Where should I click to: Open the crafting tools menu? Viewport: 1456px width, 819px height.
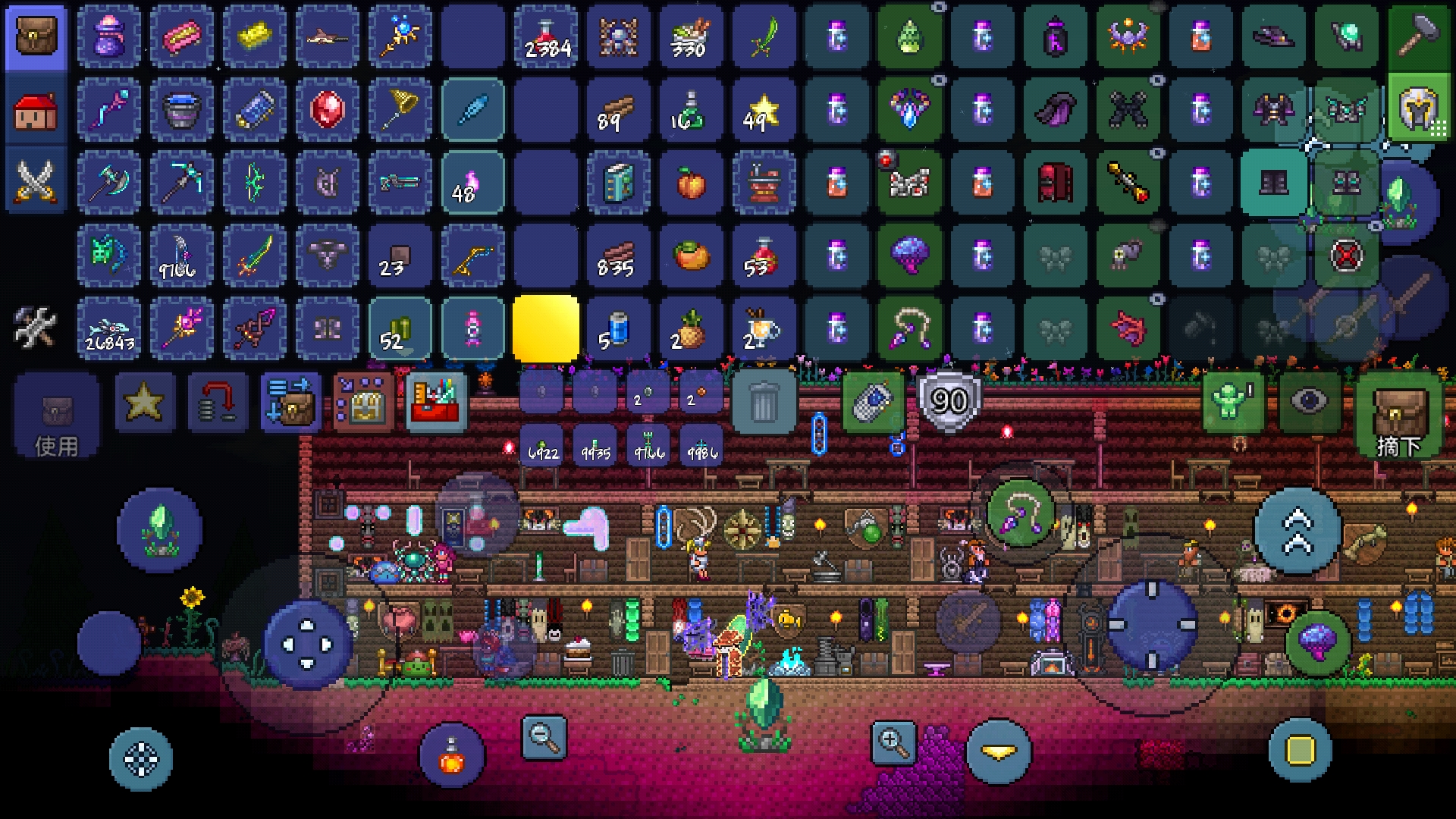[x=35, y=327]
